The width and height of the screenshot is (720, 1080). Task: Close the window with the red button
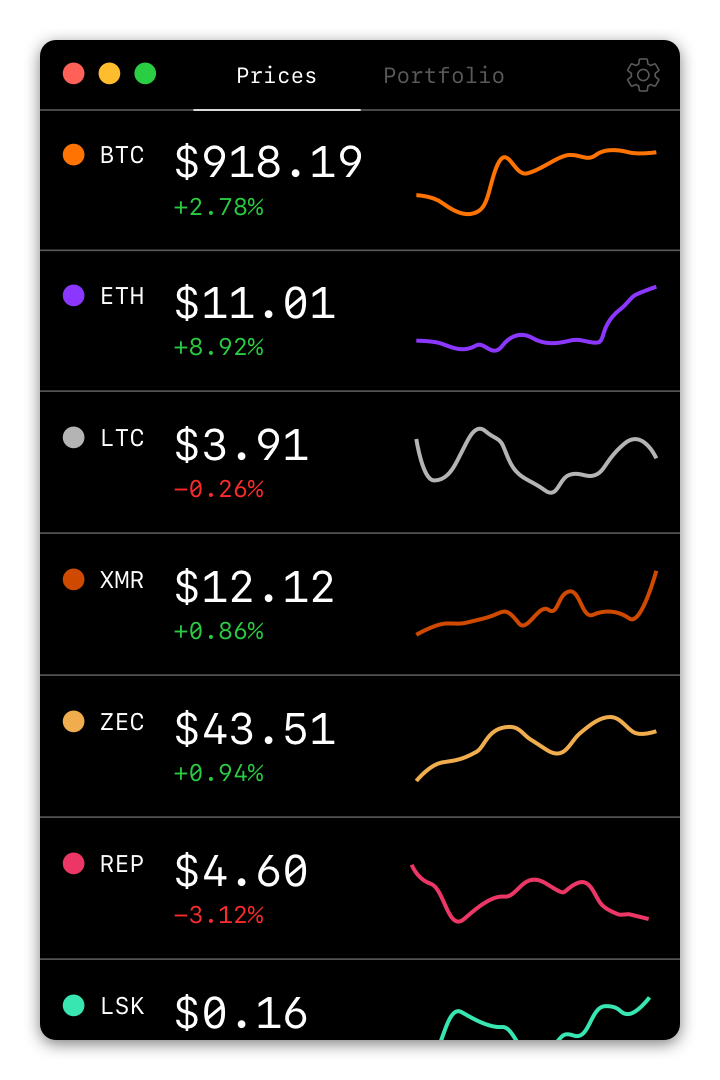(x=74, y=74)
